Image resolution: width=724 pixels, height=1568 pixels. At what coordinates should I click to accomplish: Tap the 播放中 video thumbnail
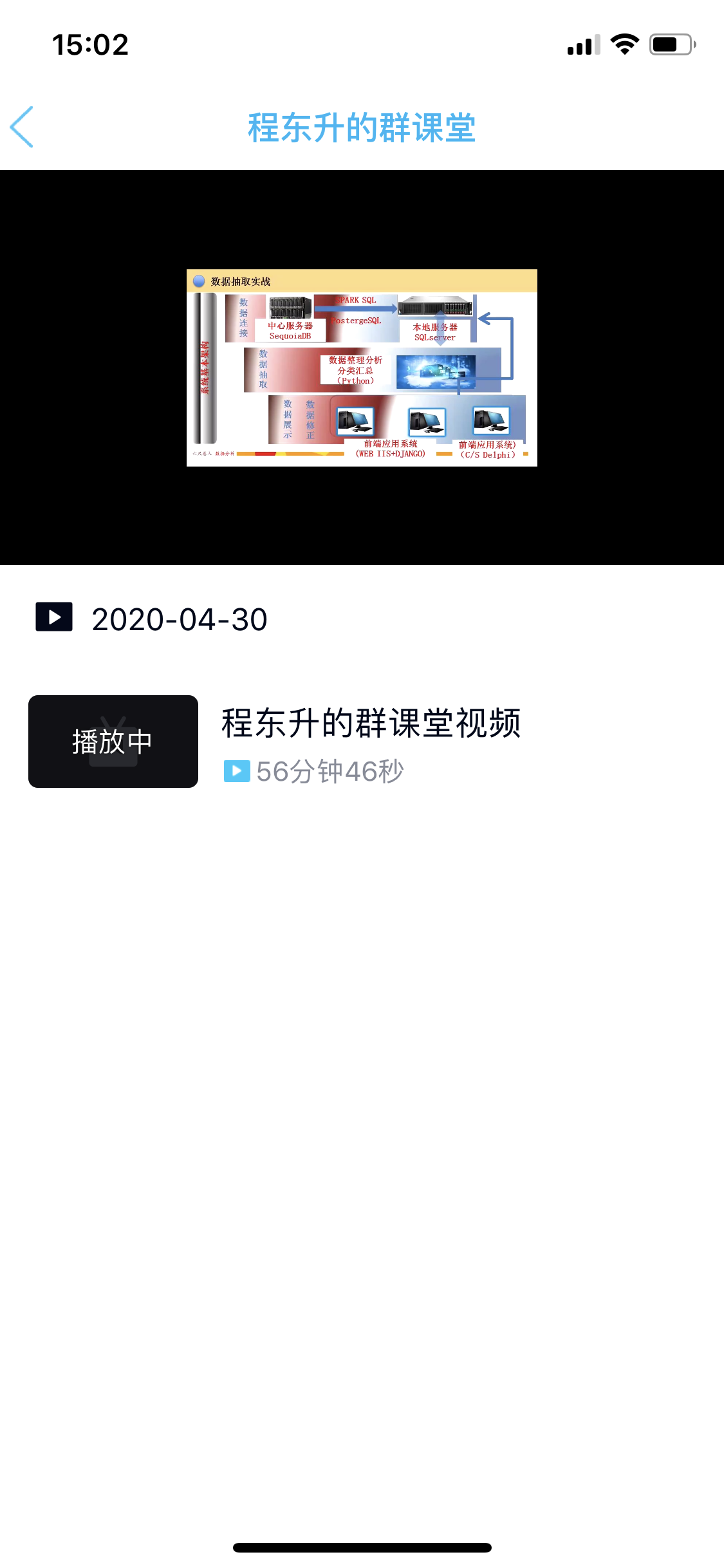pyautogui.click(x=113, y=742)
